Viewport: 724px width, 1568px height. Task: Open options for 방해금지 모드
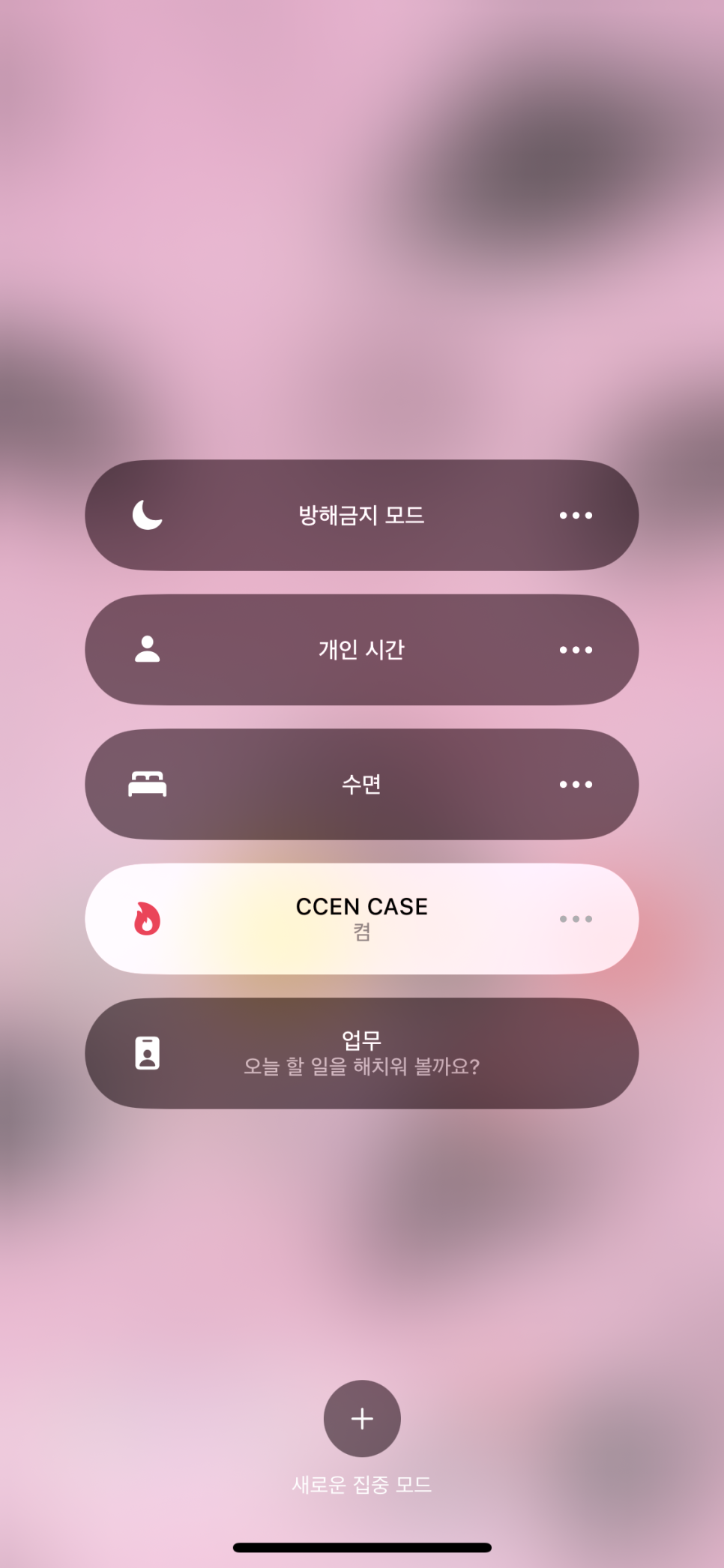[x=576, y=515]
